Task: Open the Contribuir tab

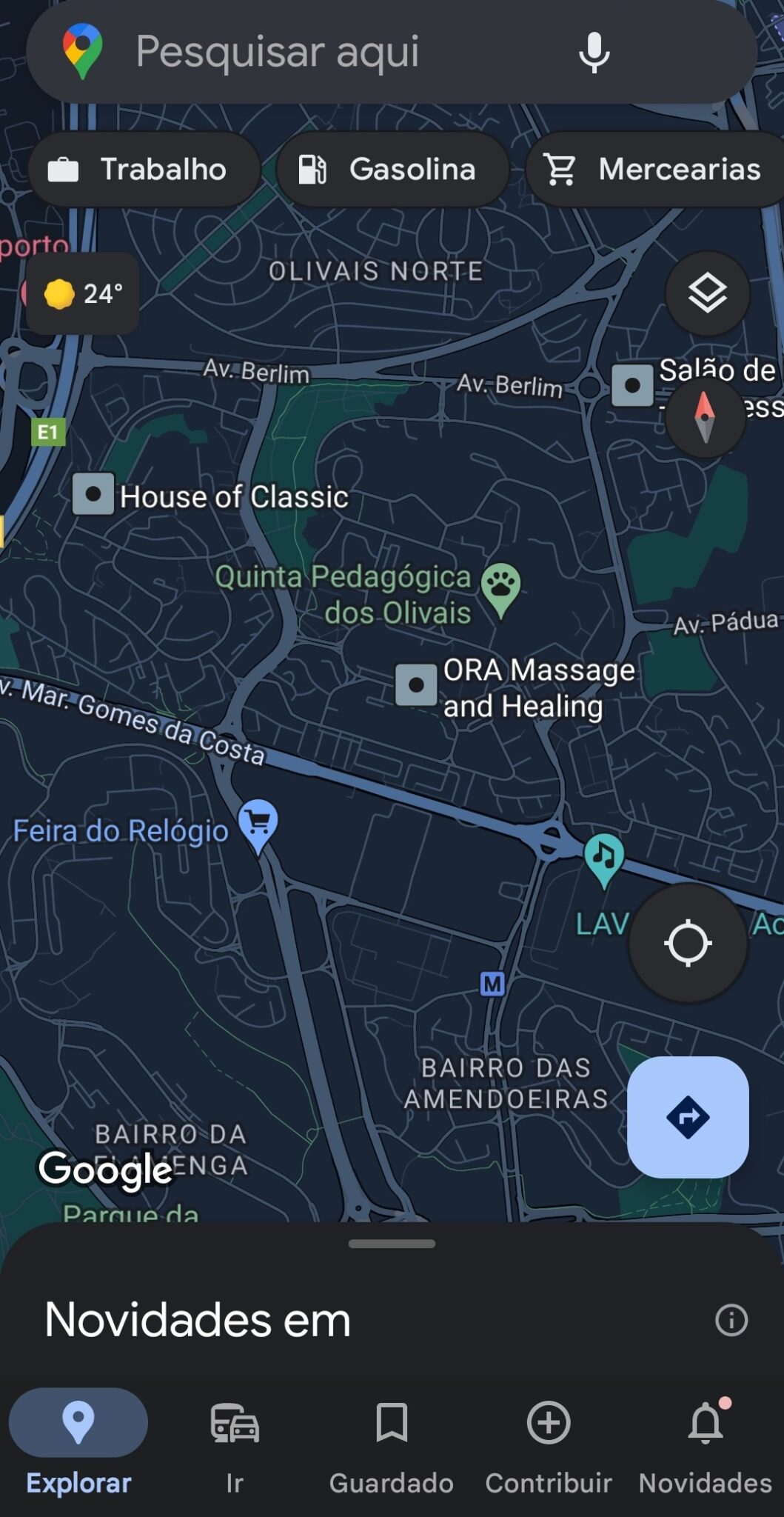Action: [x=549, y=1446]
